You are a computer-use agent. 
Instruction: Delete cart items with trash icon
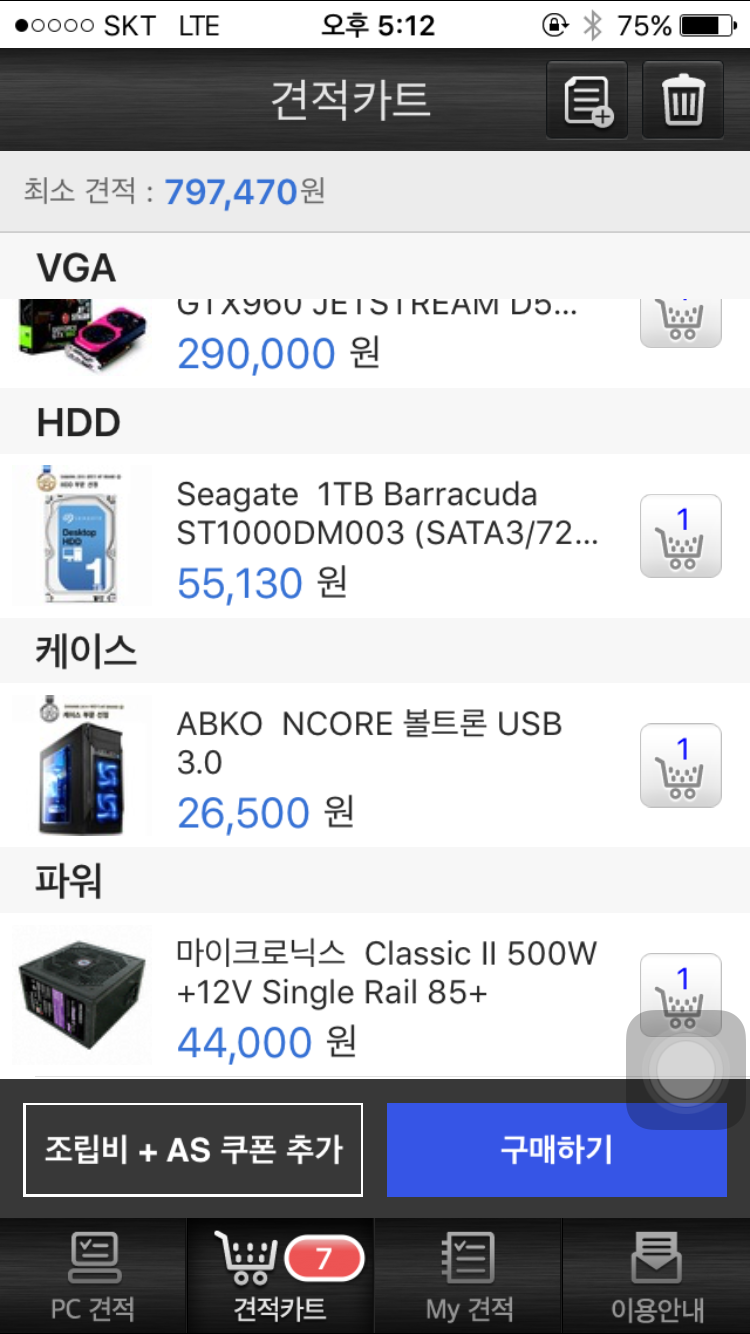tap(683, 100)
